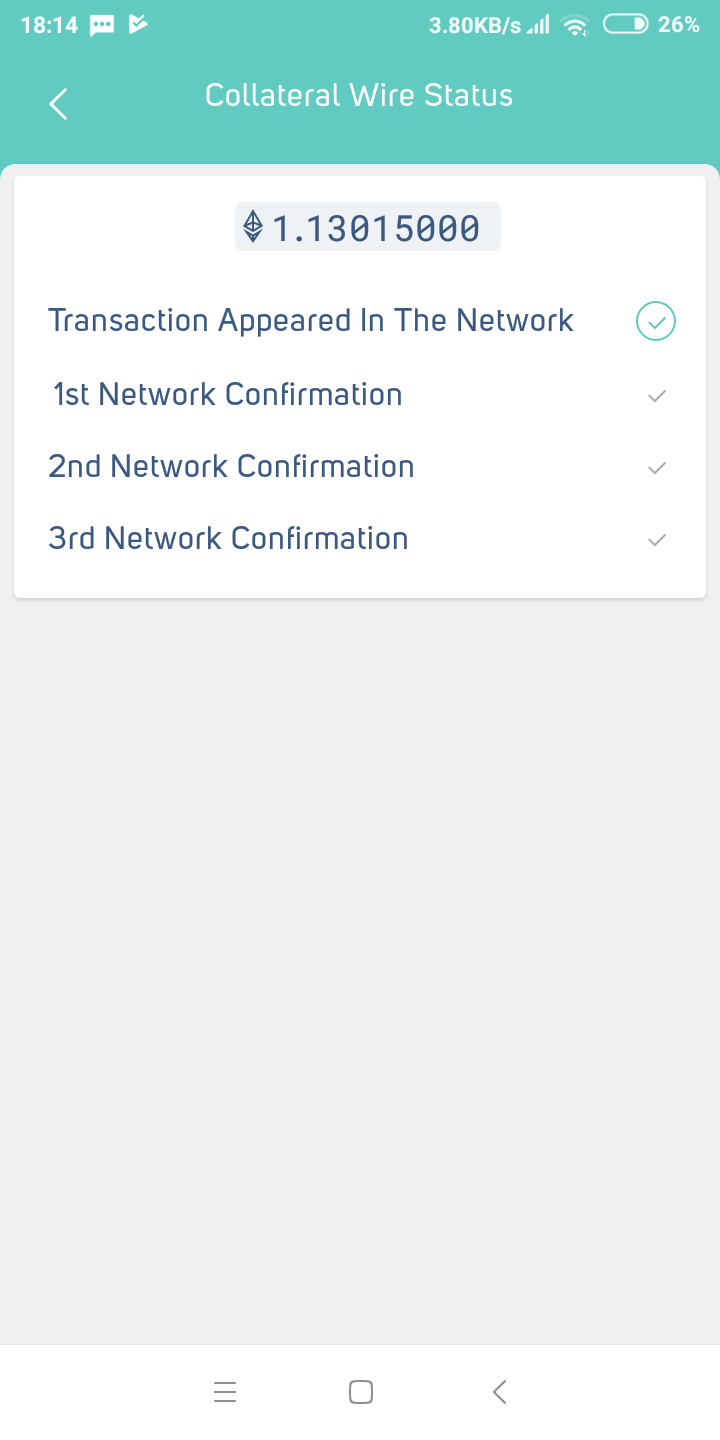Tap the system home button
This screenshot has height=1440, width=720.
click(x=361, y=1392)
